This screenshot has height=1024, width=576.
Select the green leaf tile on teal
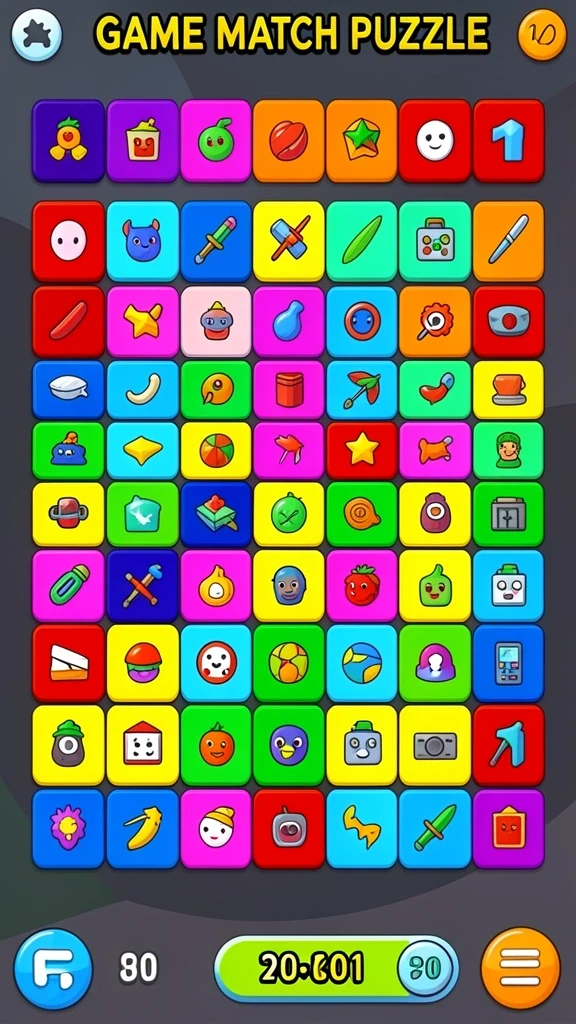click(x=361, y=241)
